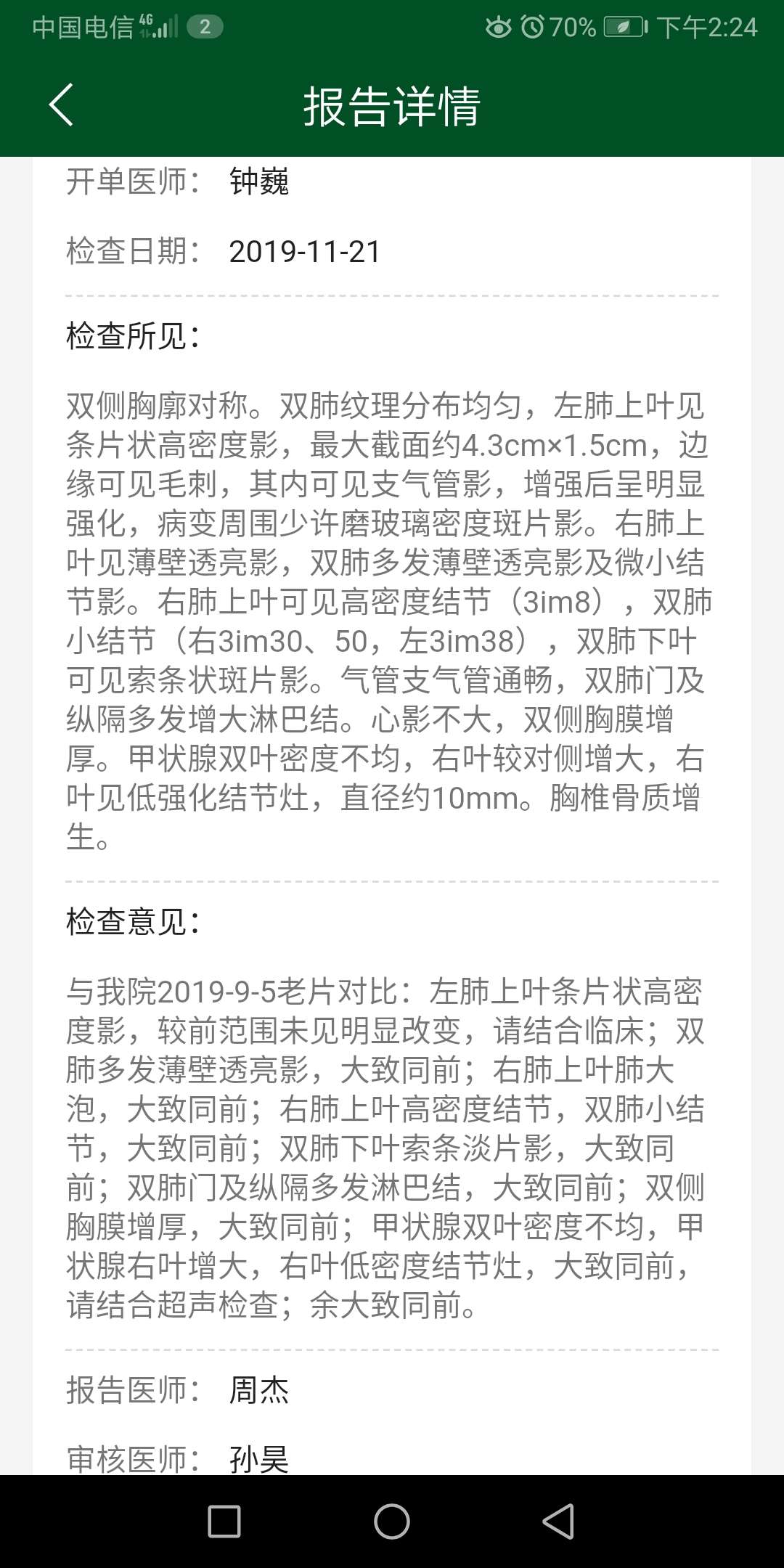Select the exam date 2019-11-21
The width and height of the screenshot is (784, 1568).
306,250
